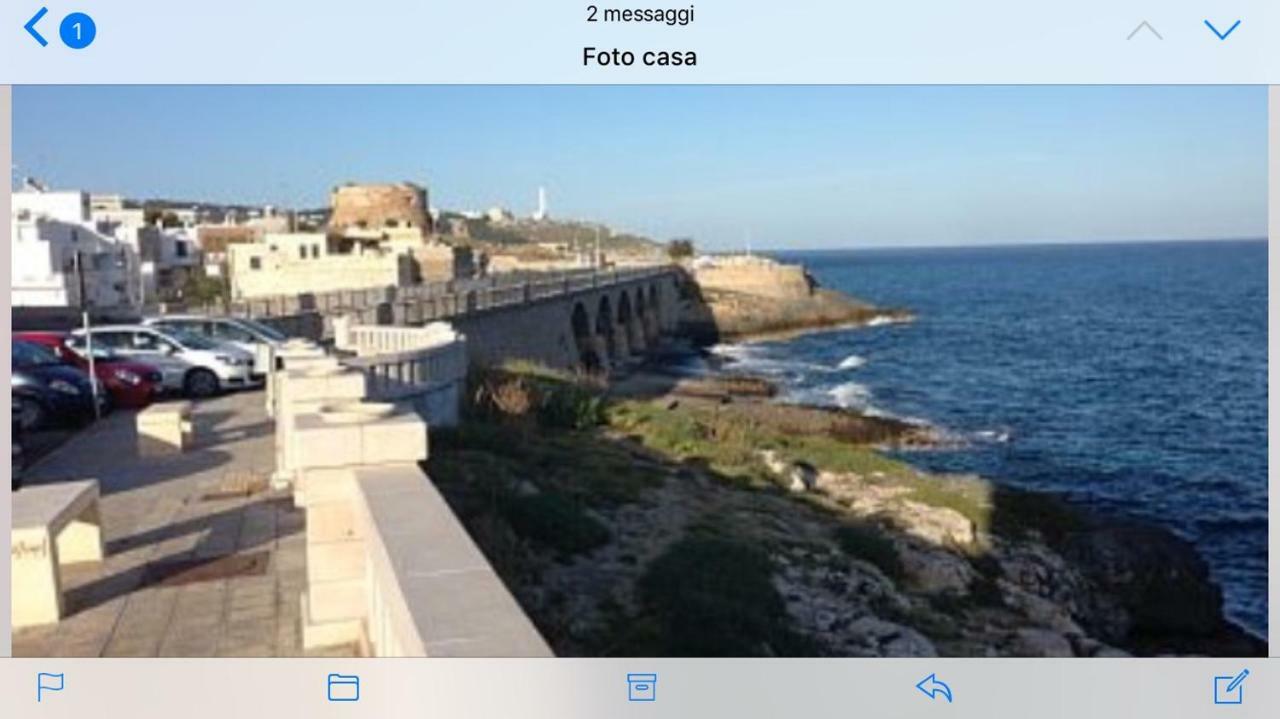The height and width of the screenshot is (719, 1280).
Task: Flag this message
Action: click(x=50, y=687)
